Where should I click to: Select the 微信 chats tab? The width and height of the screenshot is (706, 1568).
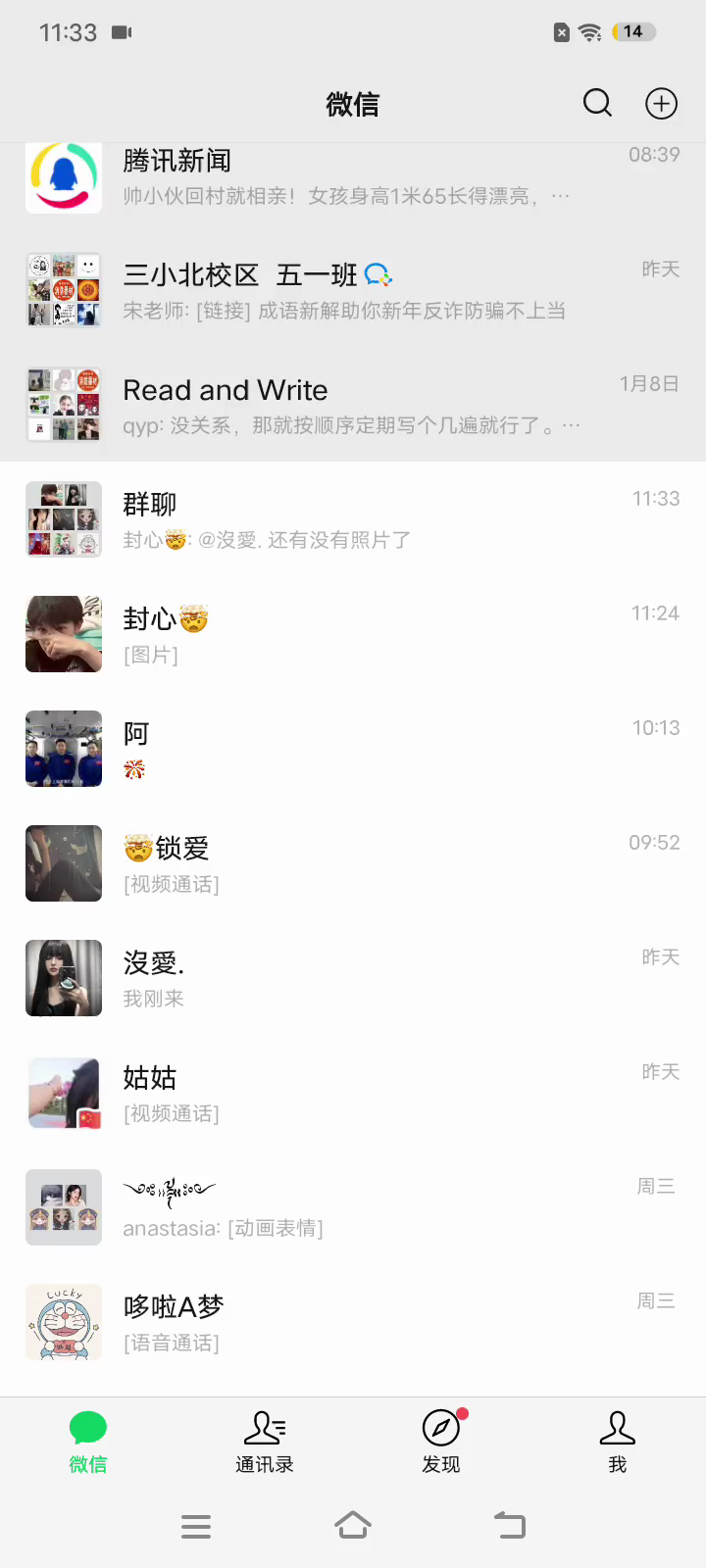click(88, 1442)
